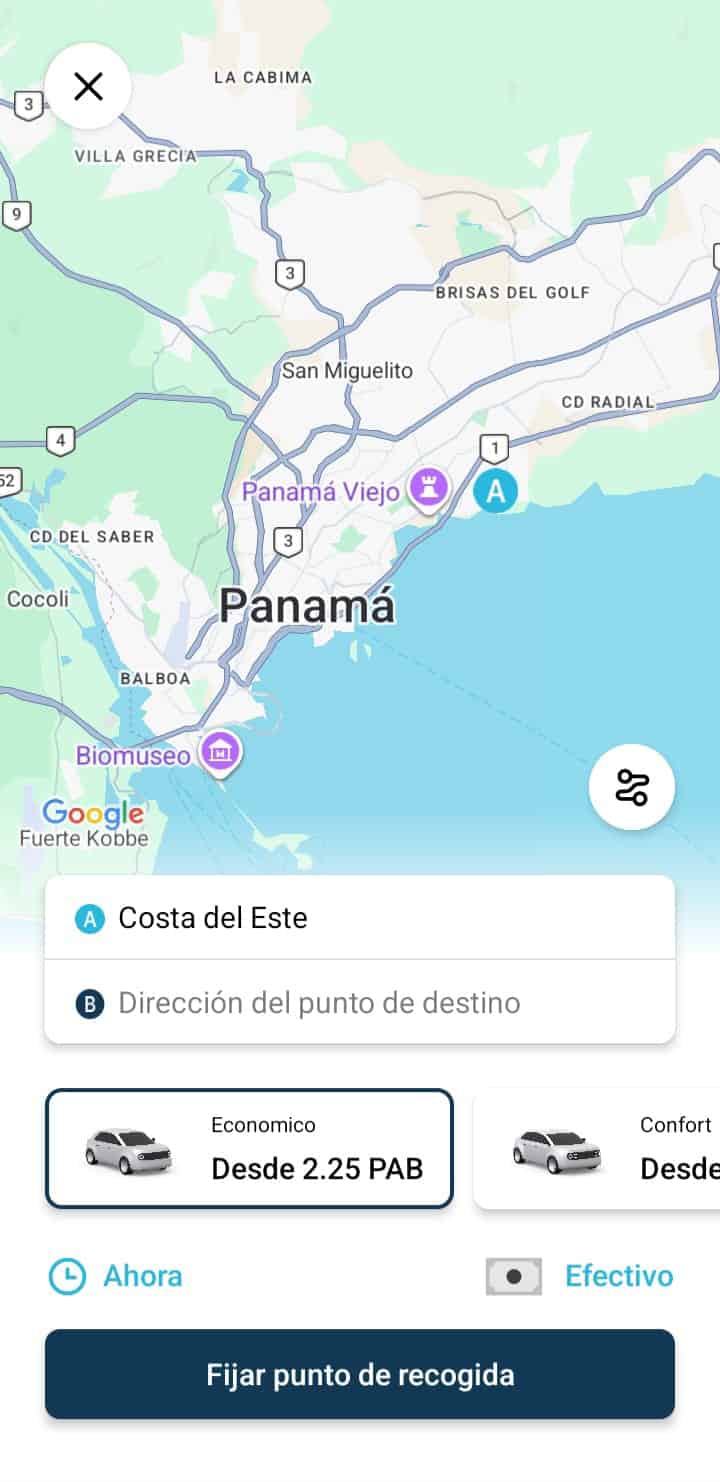Viewport: 720px width, 1482px height.
Task: Close the ride request screen
Action: pos(89,86)
